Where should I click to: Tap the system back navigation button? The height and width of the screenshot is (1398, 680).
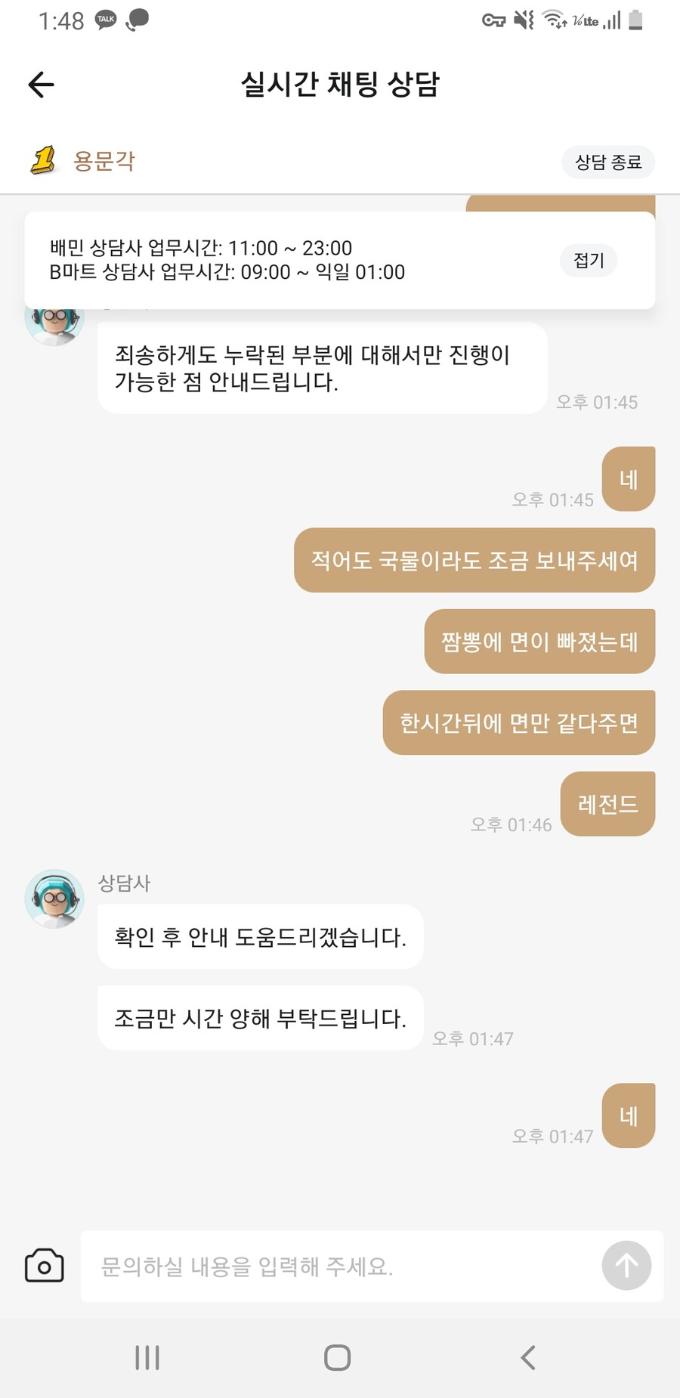(x=528, y=1357)
